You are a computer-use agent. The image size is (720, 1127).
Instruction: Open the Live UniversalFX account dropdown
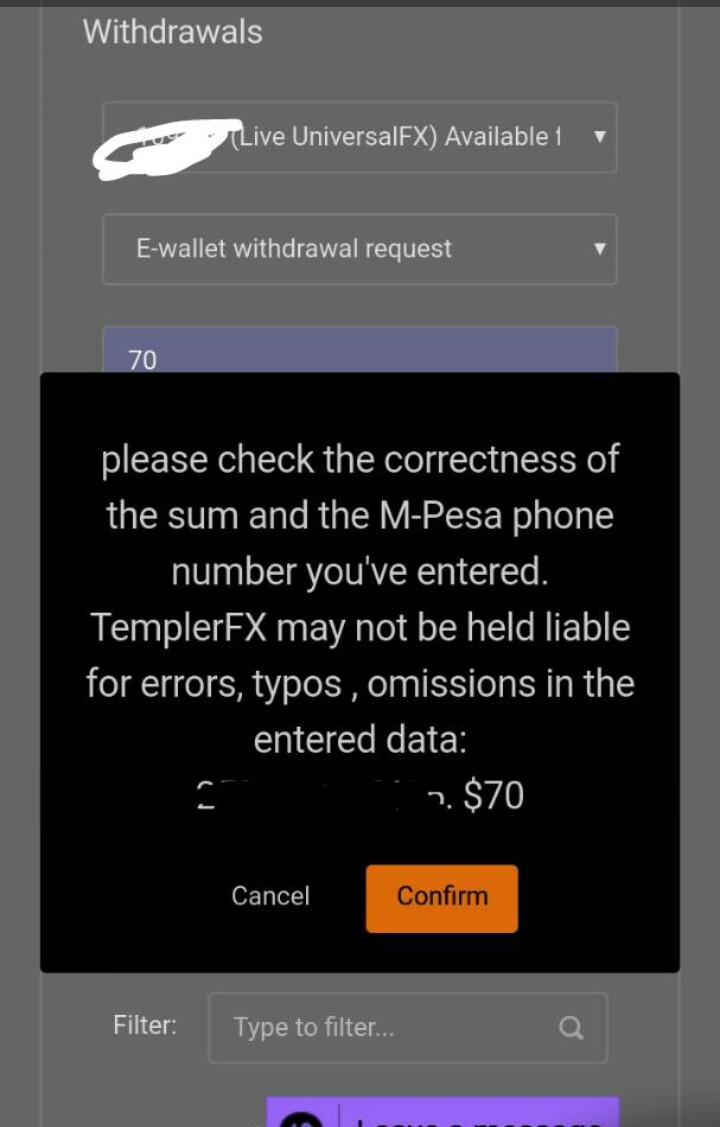point(359,137)
